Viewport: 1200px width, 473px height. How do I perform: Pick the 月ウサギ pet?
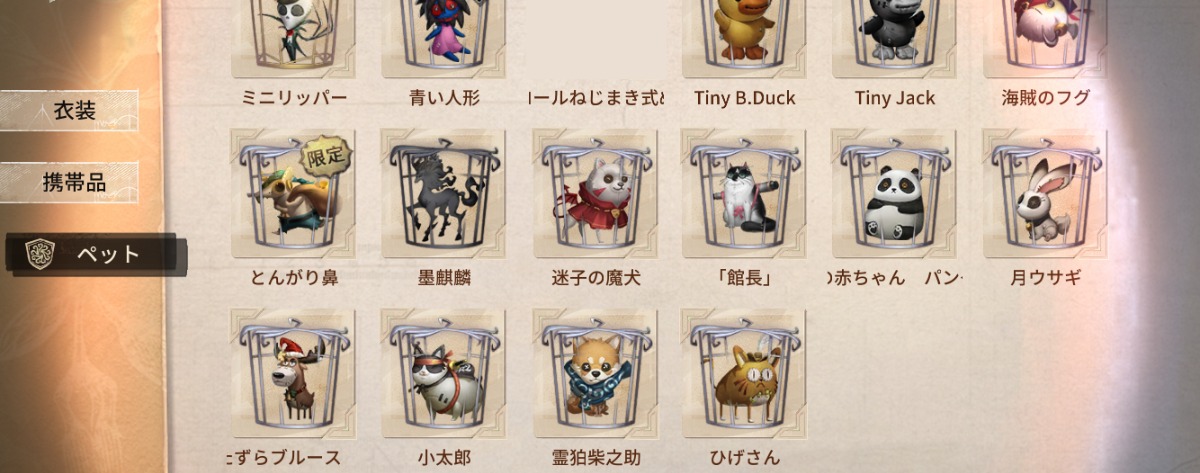click(1044, 193)
